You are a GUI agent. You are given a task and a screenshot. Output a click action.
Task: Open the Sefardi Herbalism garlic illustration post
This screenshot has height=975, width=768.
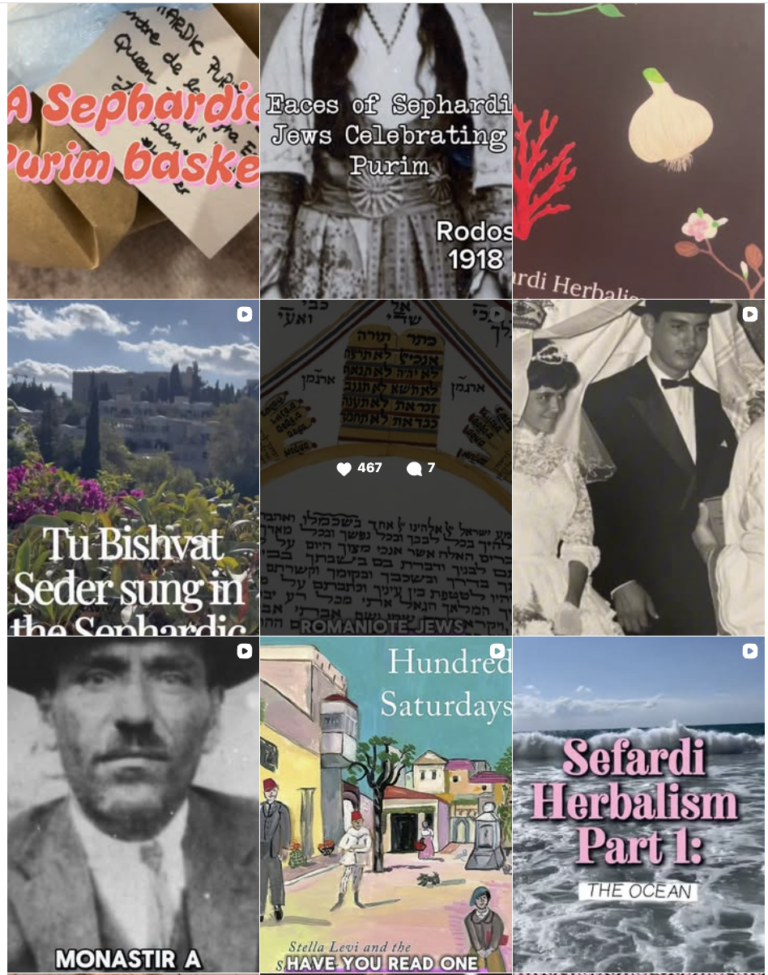[638, 150]
